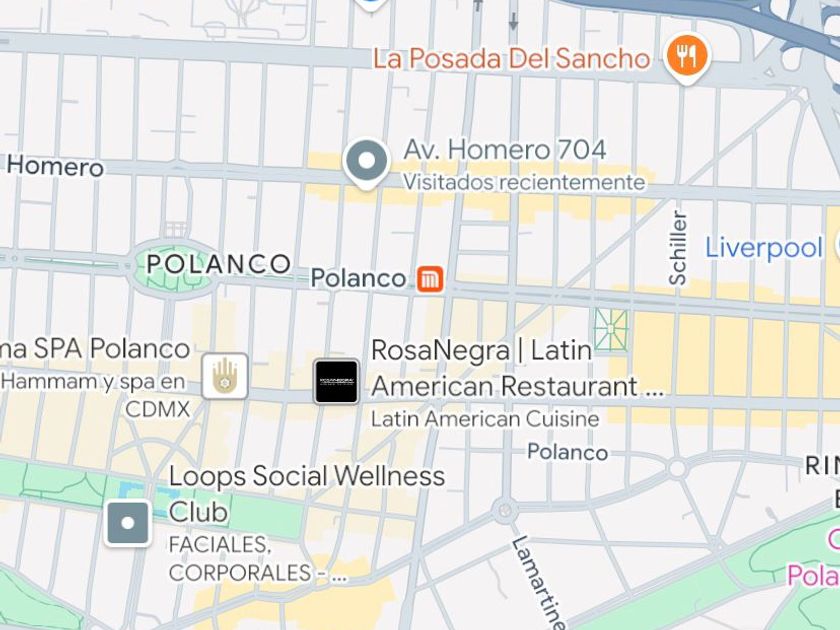The image size is (840, 630).
Task: Select the Av. Homero 704 pin
Action: coord(367,161)
